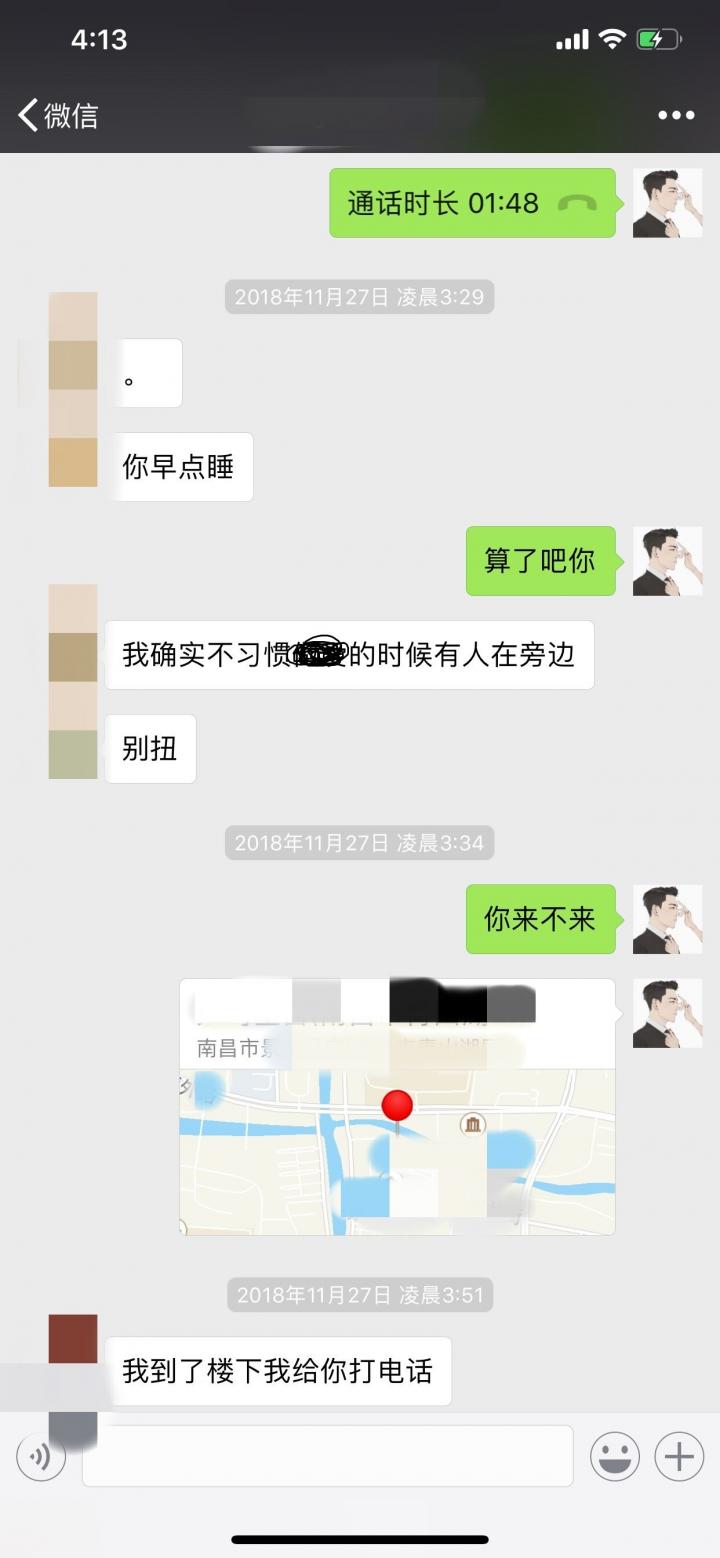Screen dimensions: 720x1558
Task: Focus the message text field
Action: [x=327, y=1456]
